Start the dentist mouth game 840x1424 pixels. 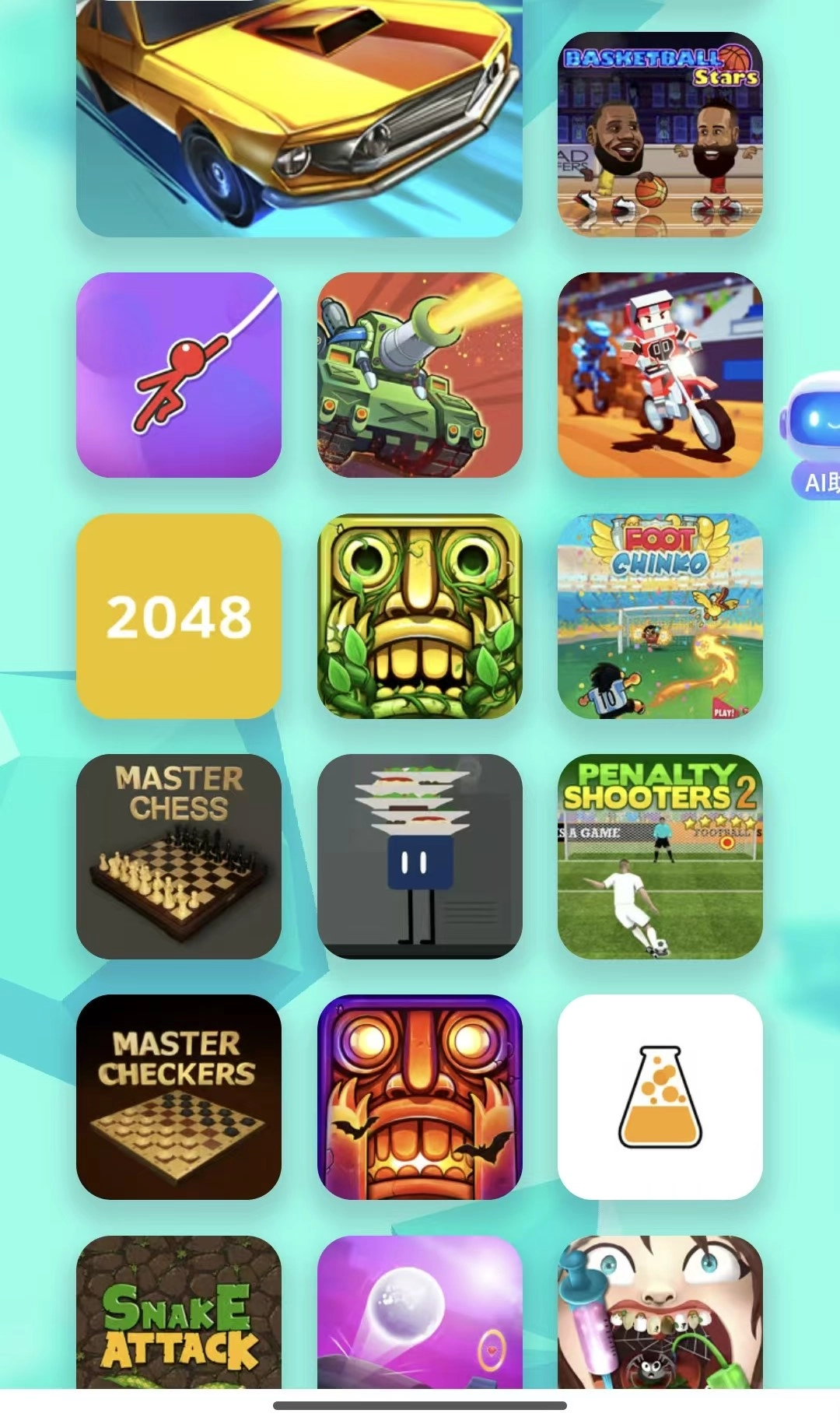pyautogui.click(x=660, y=1315)
